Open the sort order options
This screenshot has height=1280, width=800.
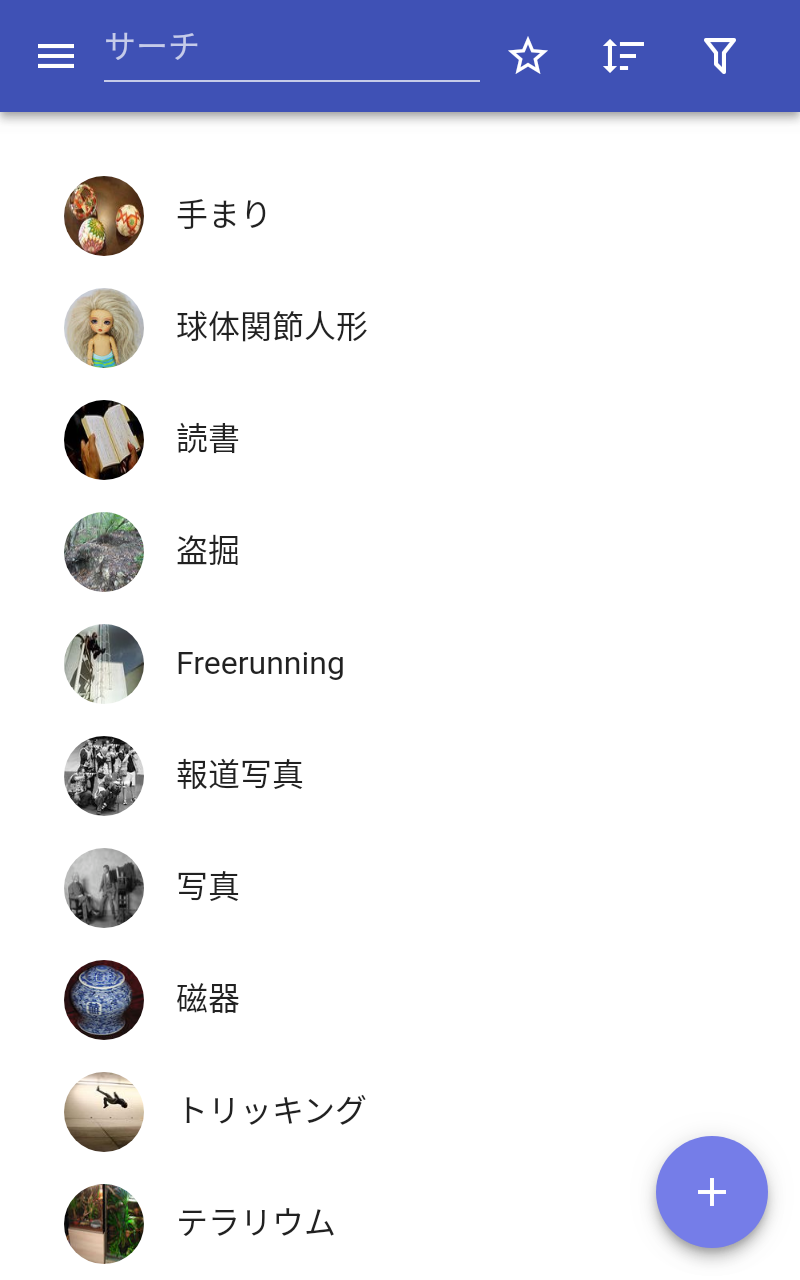click(x=623, y=56)
